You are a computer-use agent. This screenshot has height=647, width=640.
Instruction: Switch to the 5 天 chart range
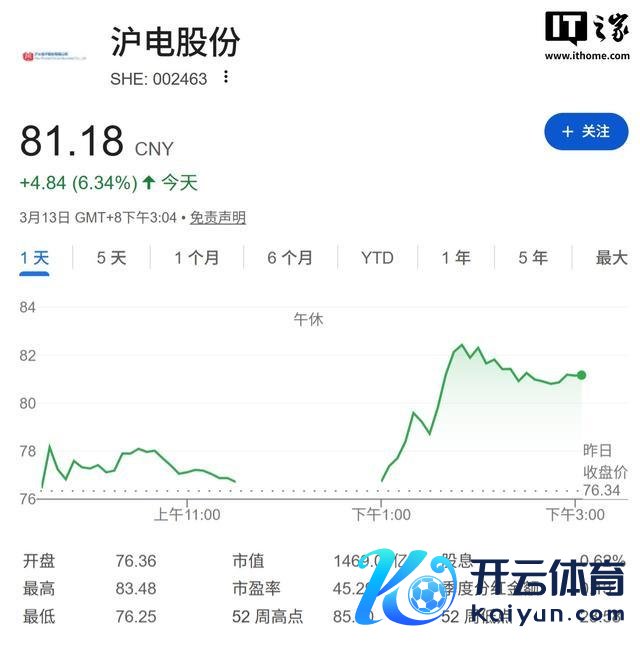point(112,258)
